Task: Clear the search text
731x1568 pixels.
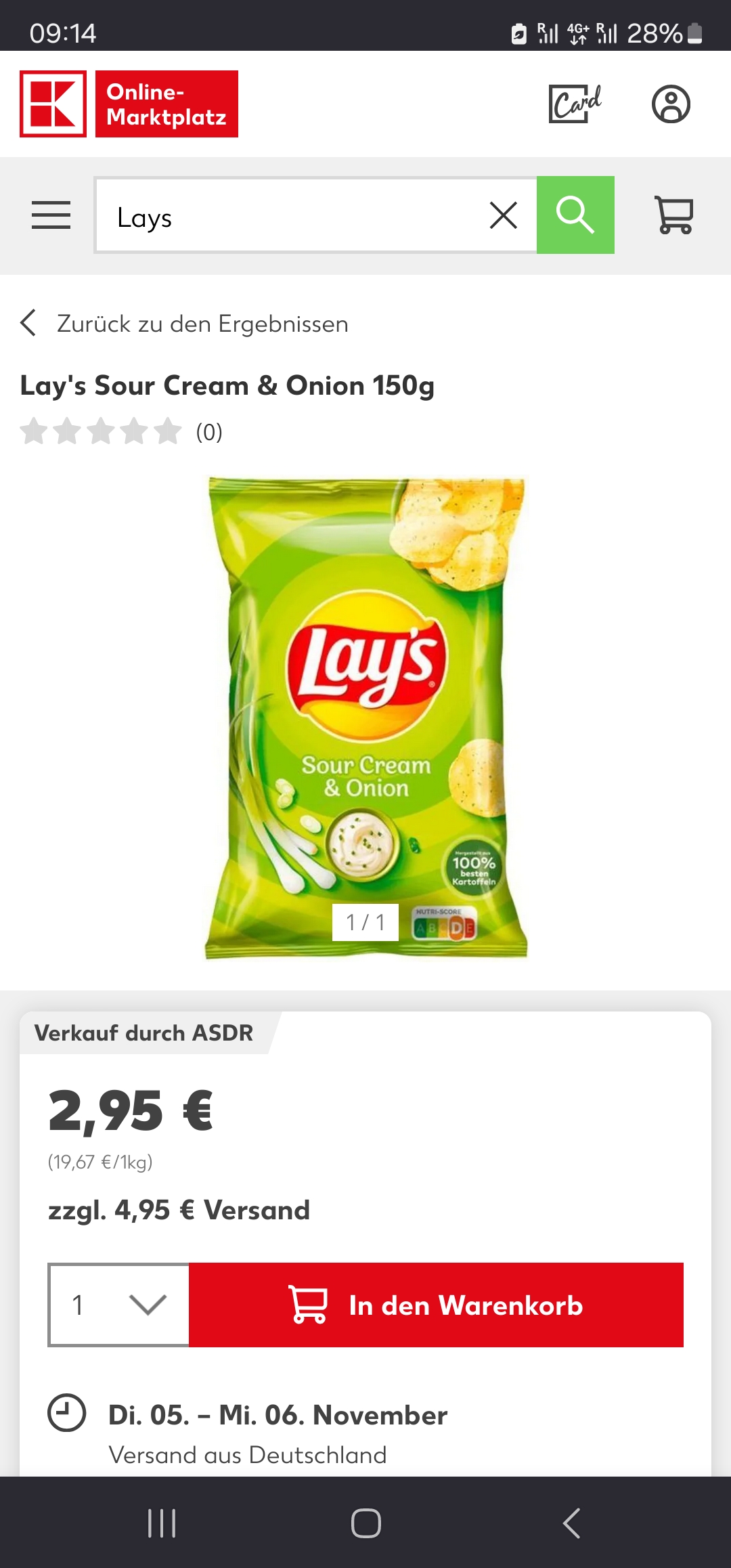Action: [504, 216]
